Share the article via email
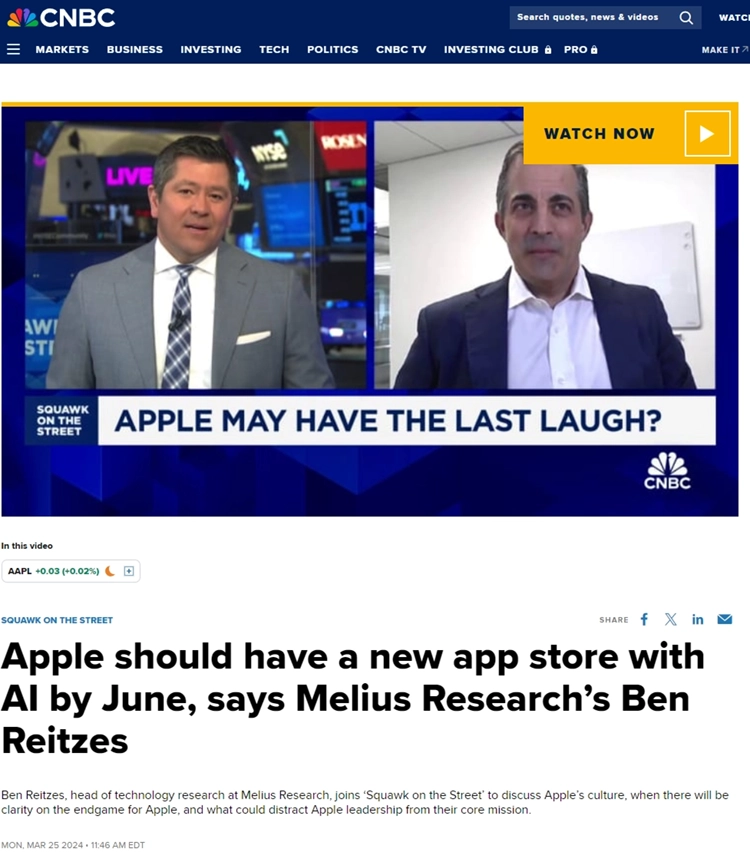 tap(725, 619)
